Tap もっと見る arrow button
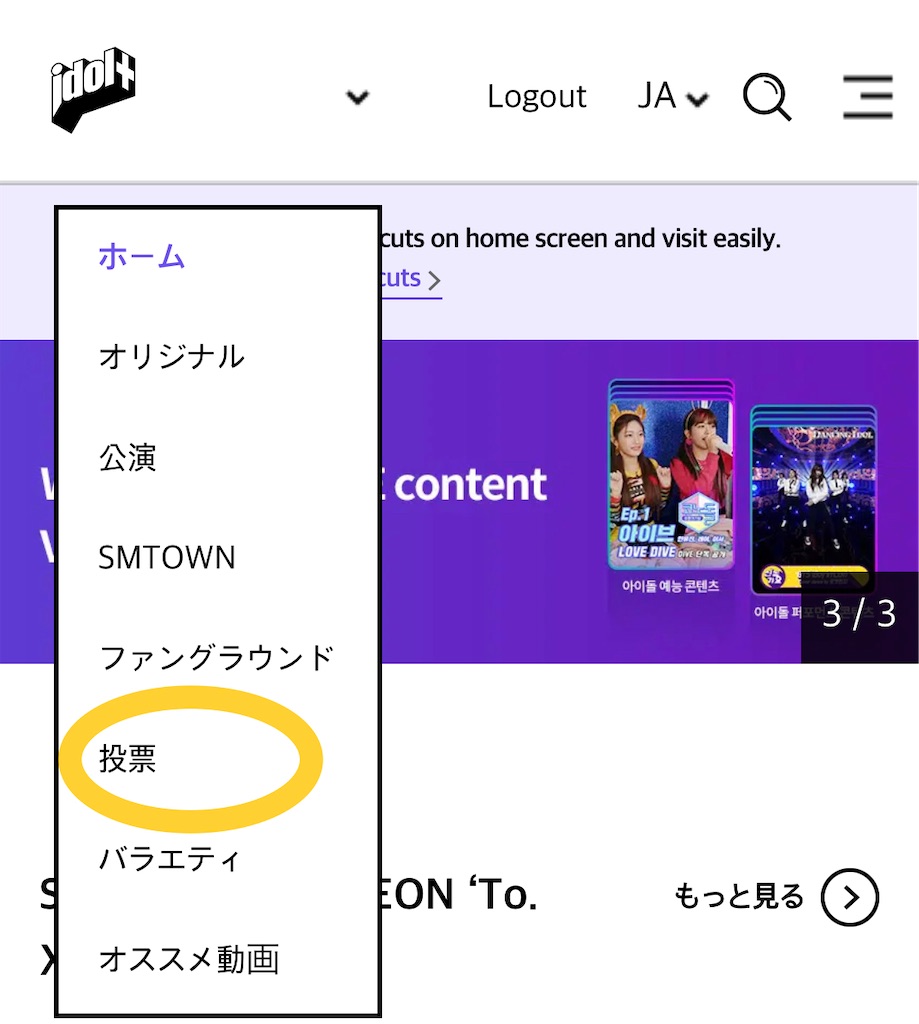The width and height of the screenshot is (919, 1024). tap(849, 897)
